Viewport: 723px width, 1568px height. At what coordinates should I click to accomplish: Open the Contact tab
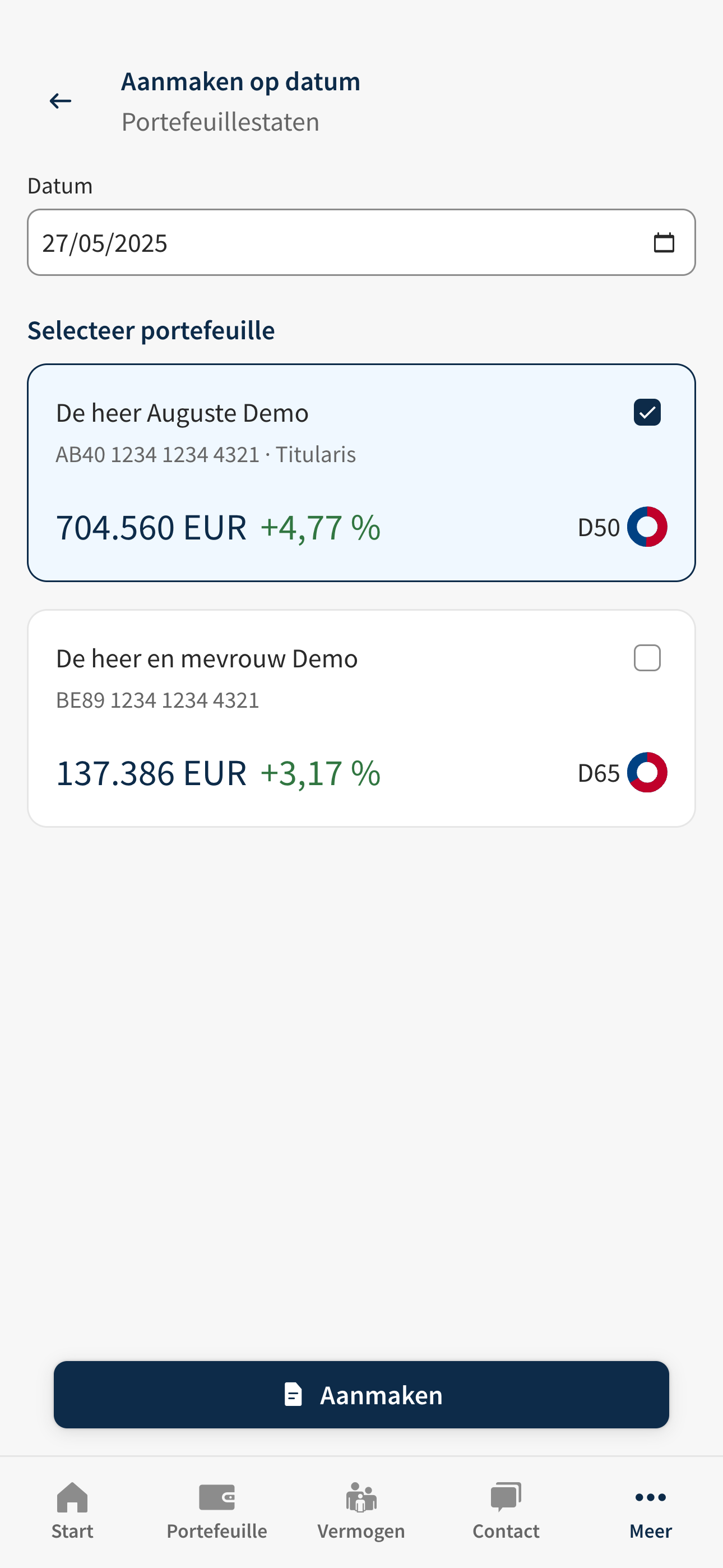(x=506, y=1511)
